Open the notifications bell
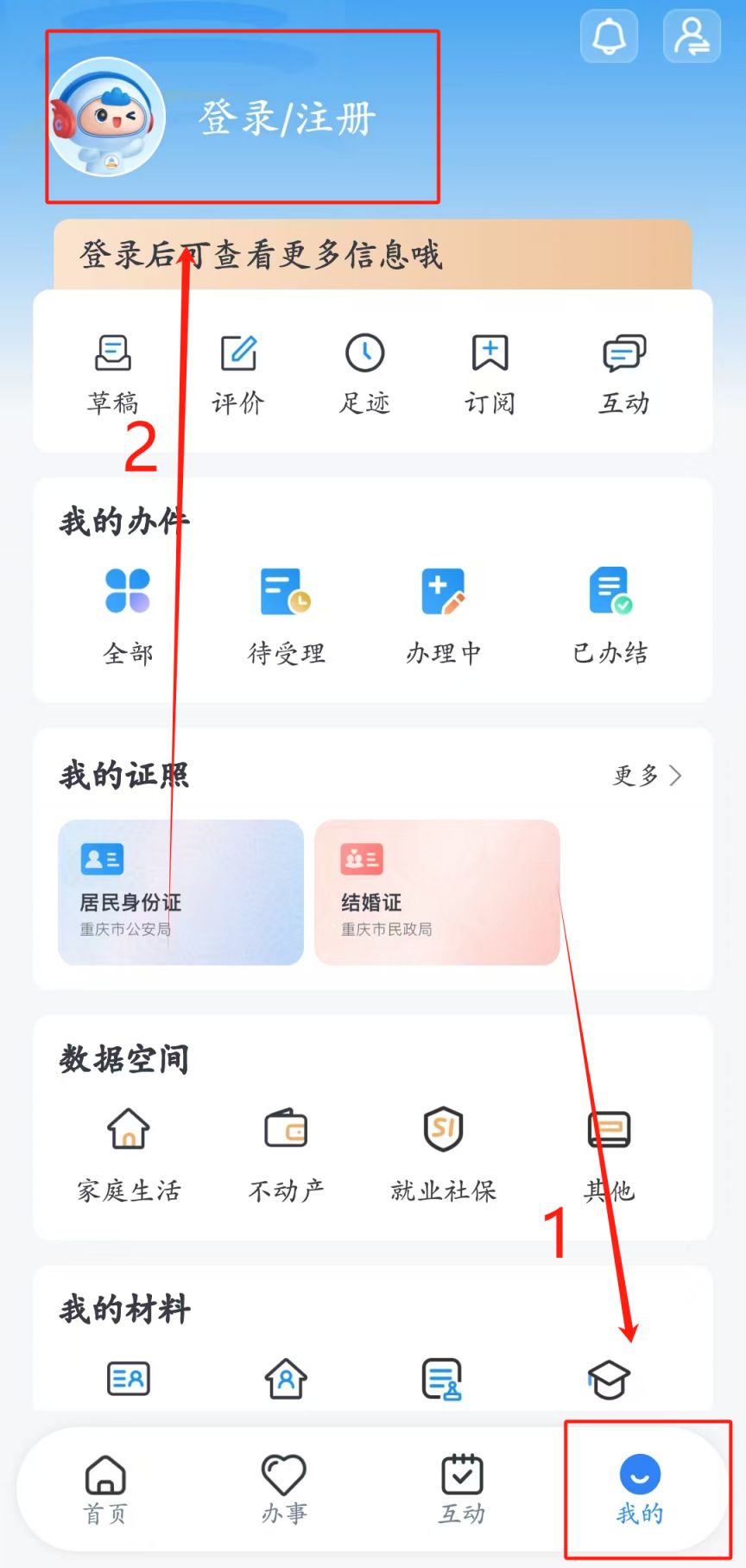This screenshot has height=1568, width=746. (609, 36)
